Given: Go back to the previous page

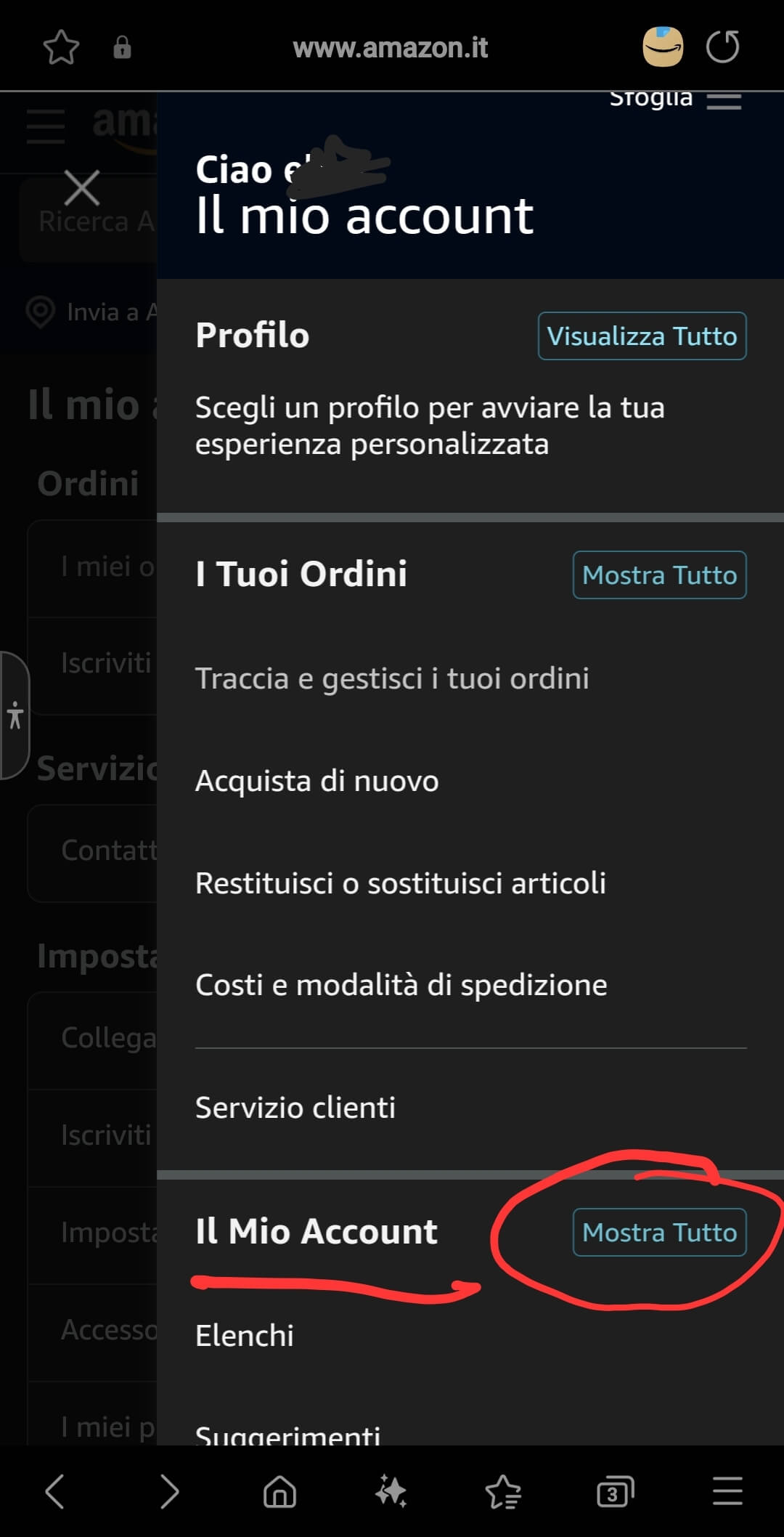Looking at the screenshot, I should pos(55,1493).
